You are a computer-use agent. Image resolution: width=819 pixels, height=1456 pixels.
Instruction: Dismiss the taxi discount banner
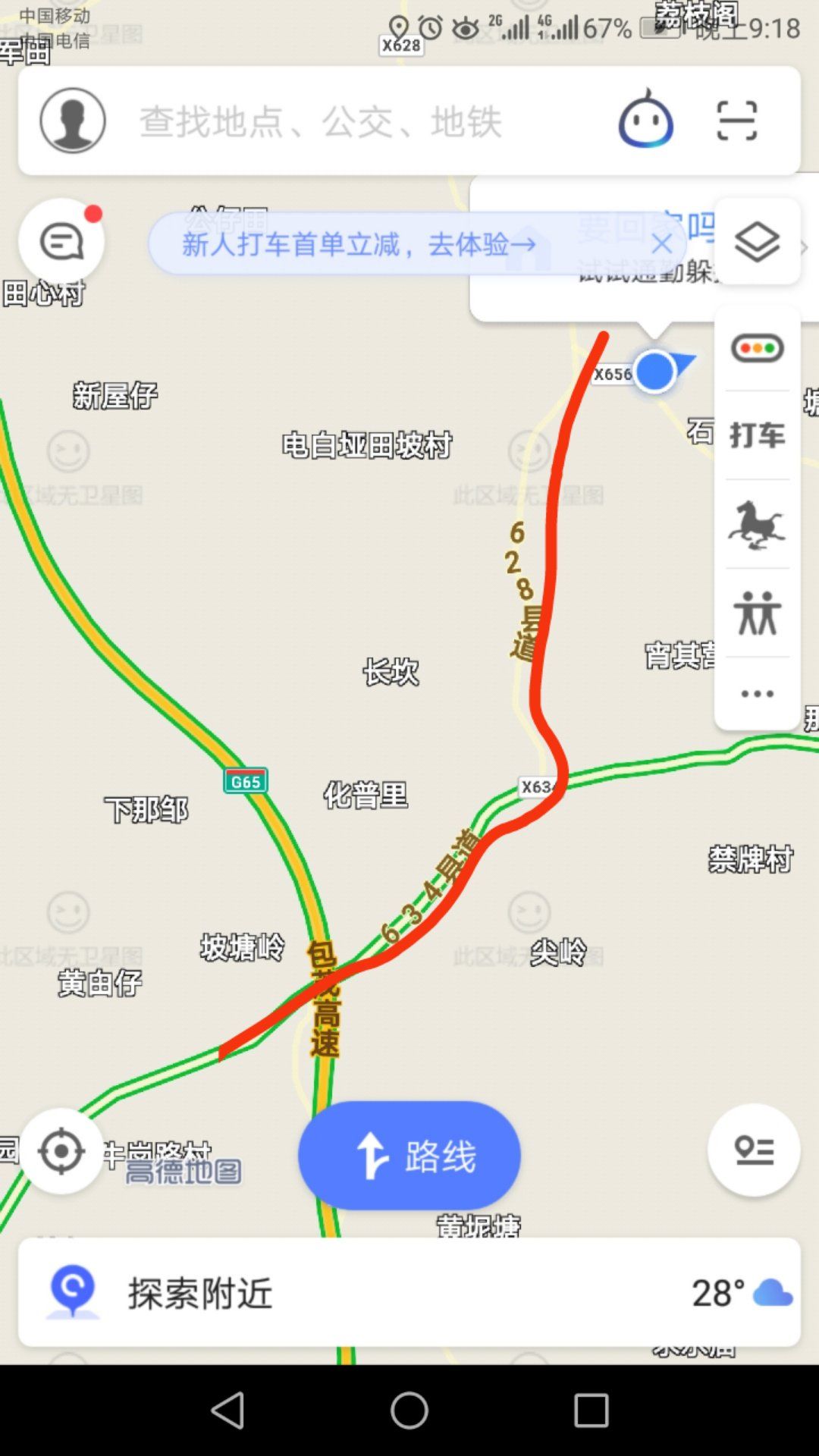click(x=661, y=244)
